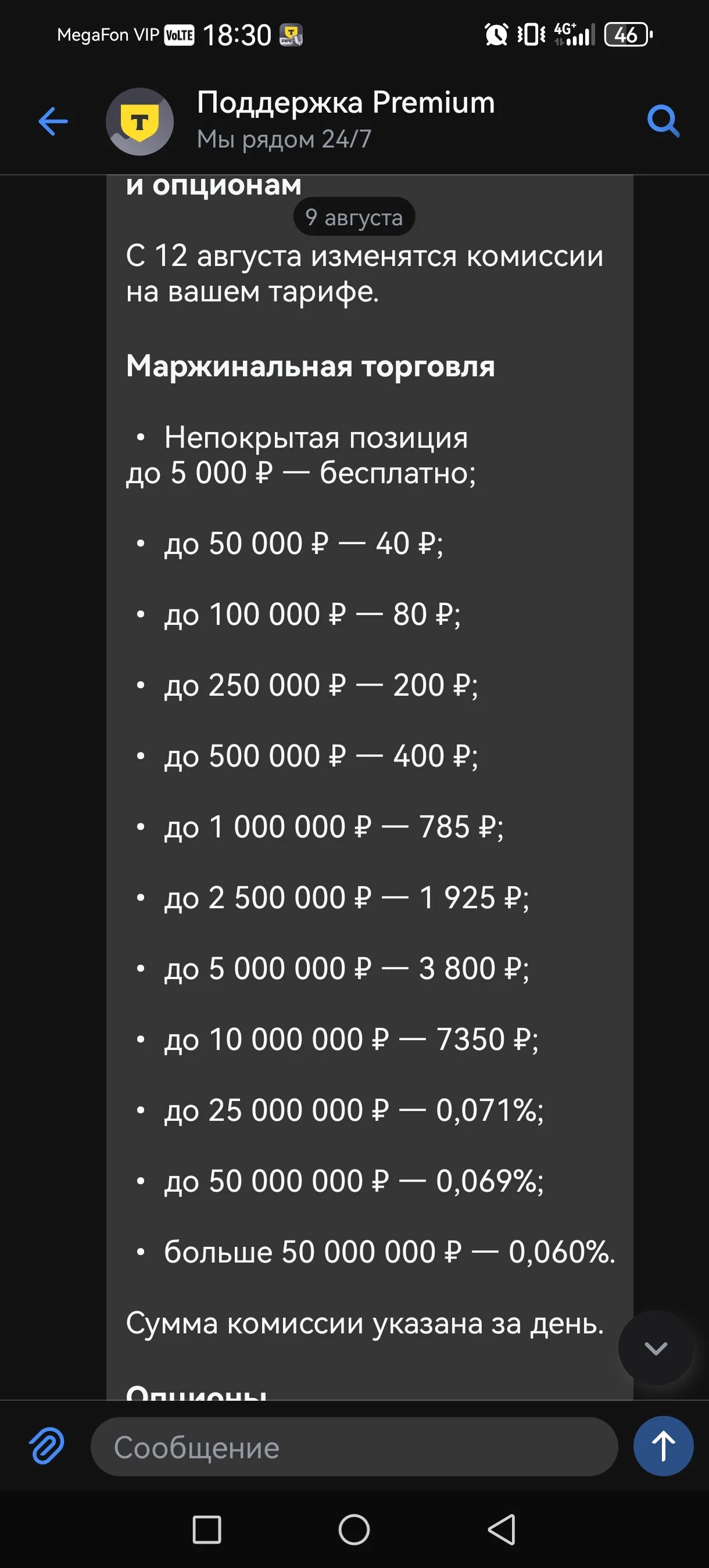Jump to the latest messages via the down chevron
The width and height of the screenshot is (709, 1568).
tap(656, 1348)
